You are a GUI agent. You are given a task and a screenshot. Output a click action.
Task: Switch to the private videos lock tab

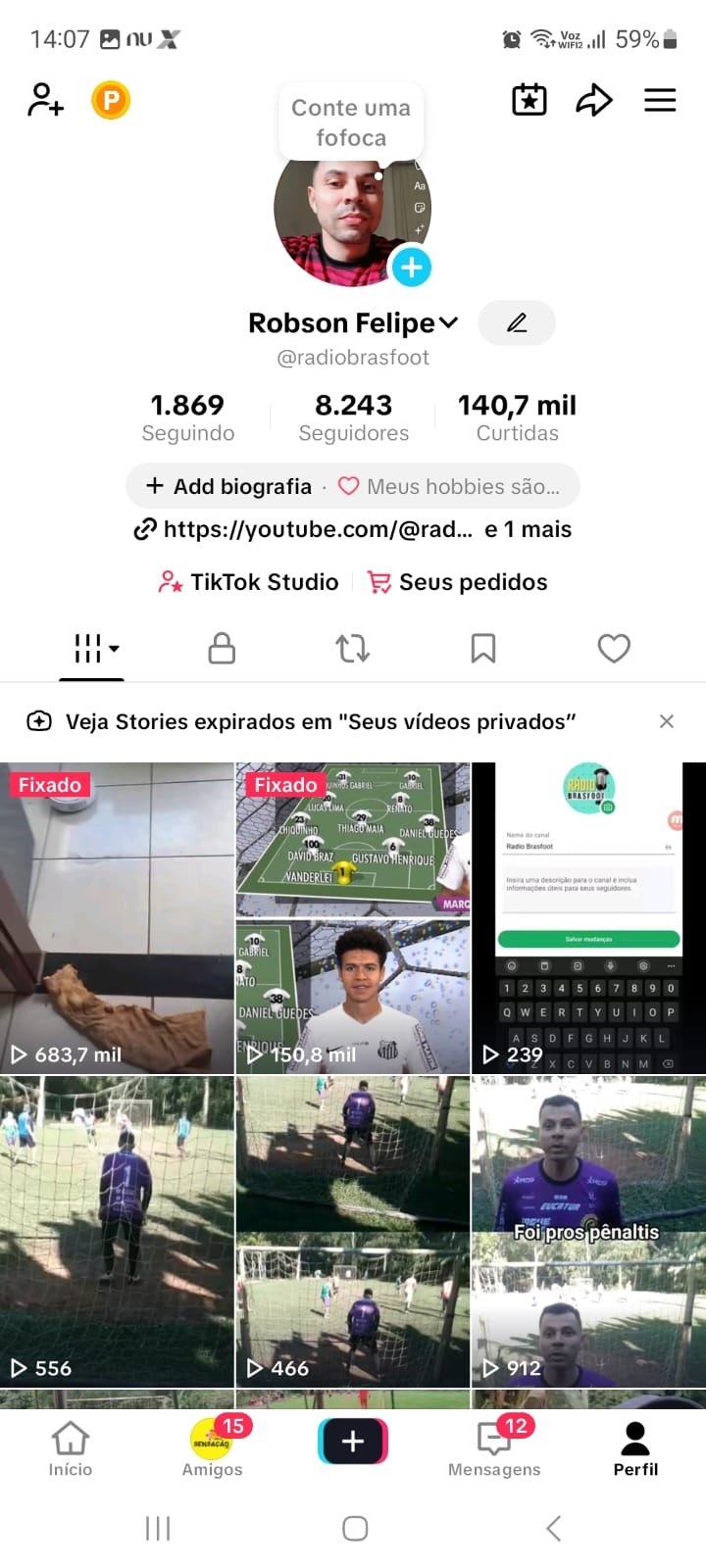click(x=223, y=648)
